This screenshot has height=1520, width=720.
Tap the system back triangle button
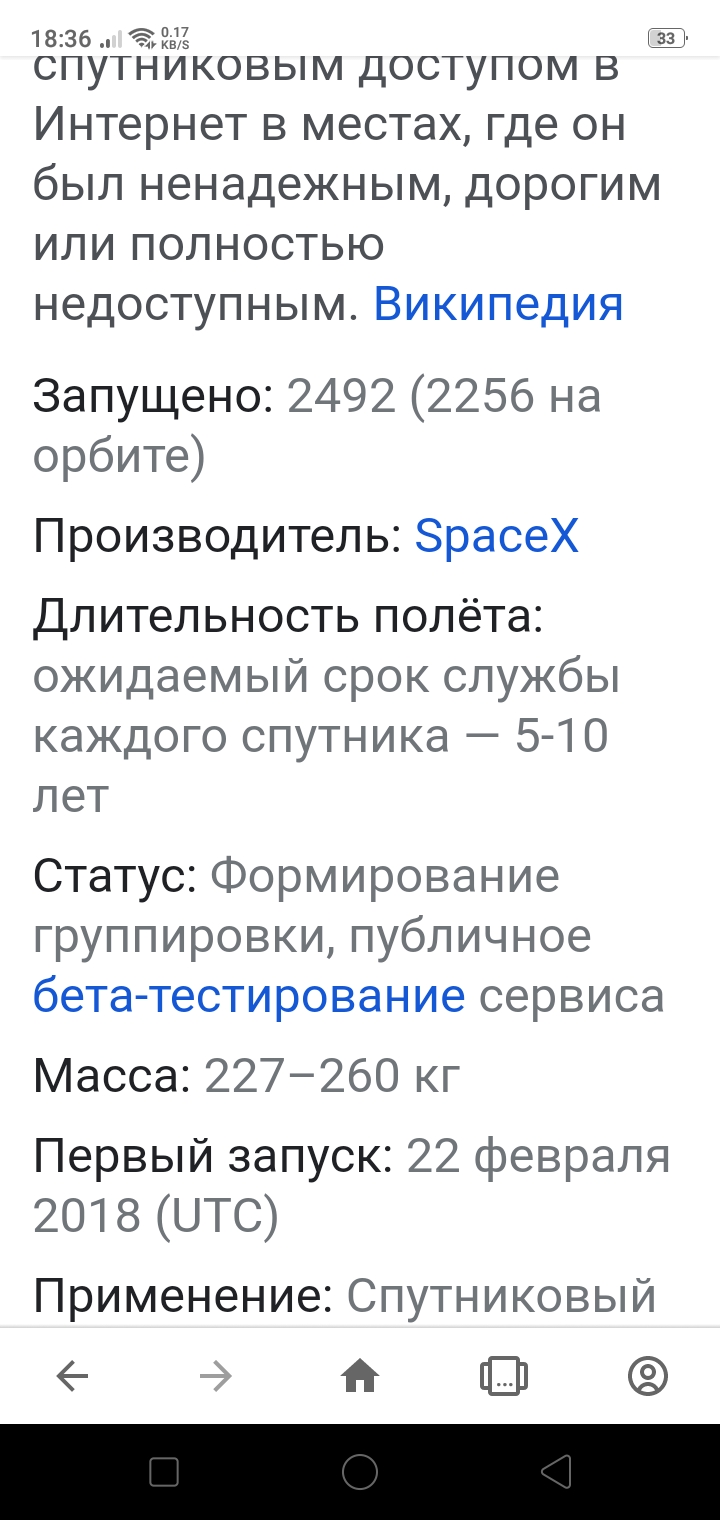pyautogui.click(x=555, y=1472)
